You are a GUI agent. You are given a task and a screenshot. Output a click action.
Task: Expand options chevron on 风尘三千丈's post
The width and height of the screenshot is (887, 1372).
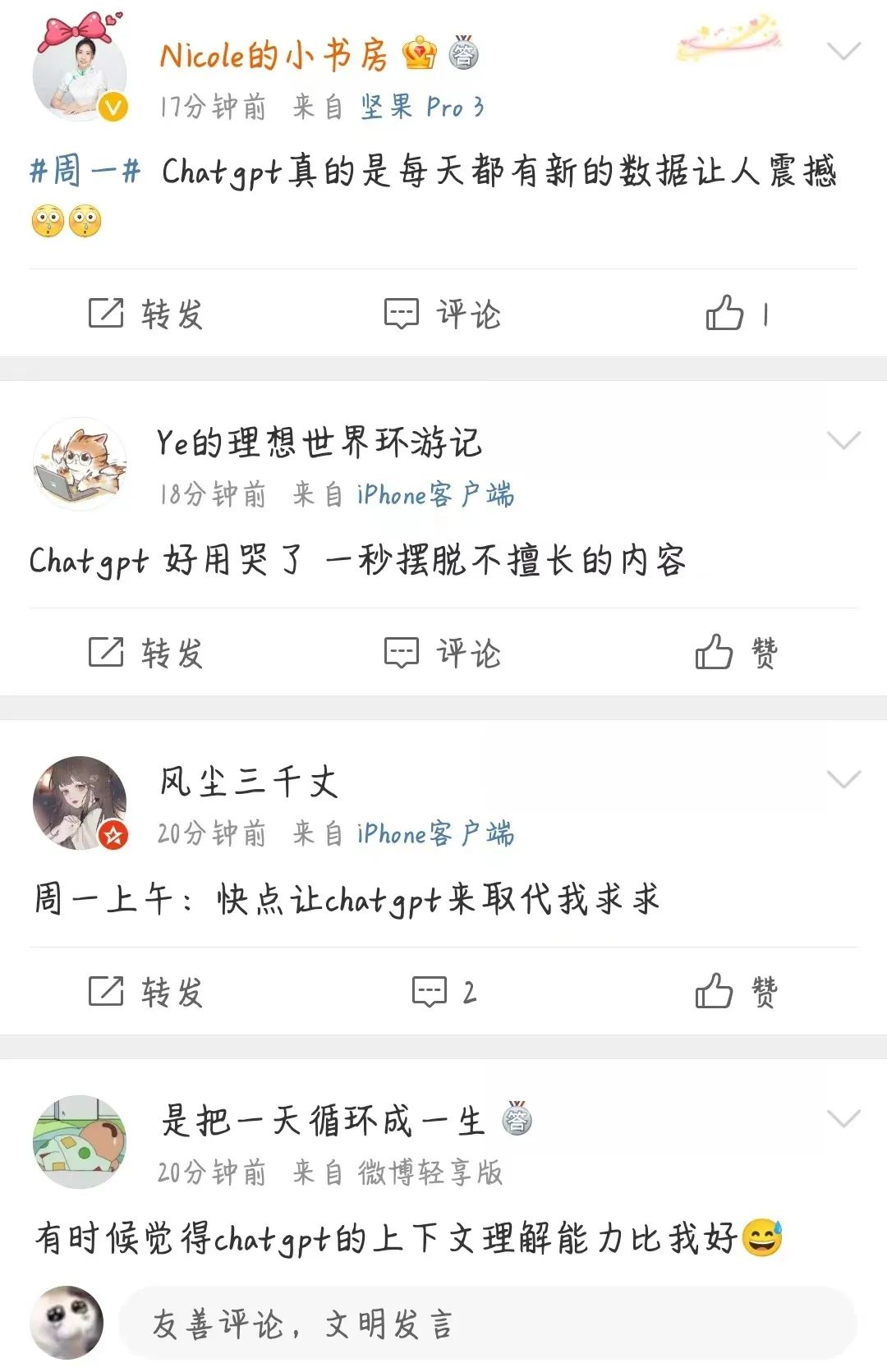[843, 779]
